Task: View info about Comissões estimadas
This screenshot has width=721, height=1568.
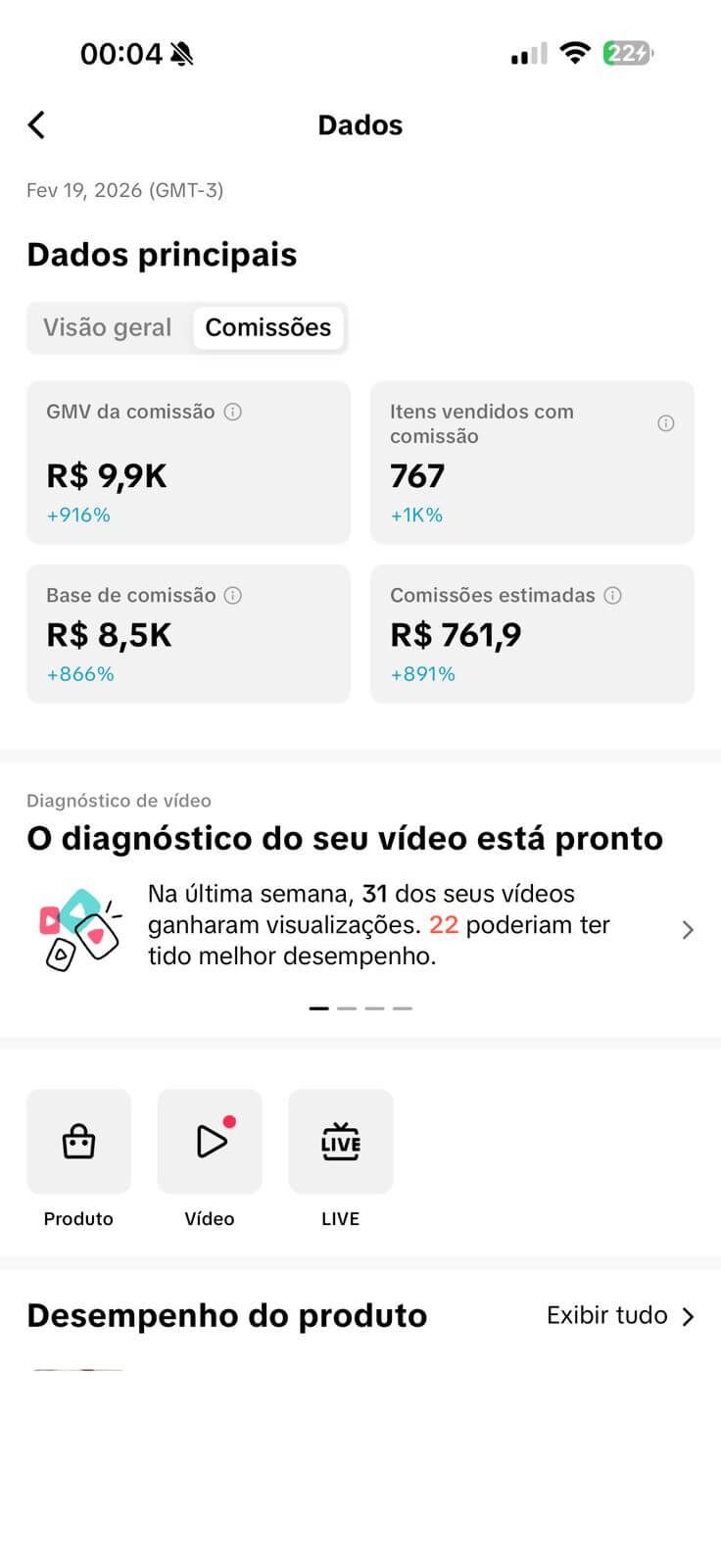Action: pos(613,595)
